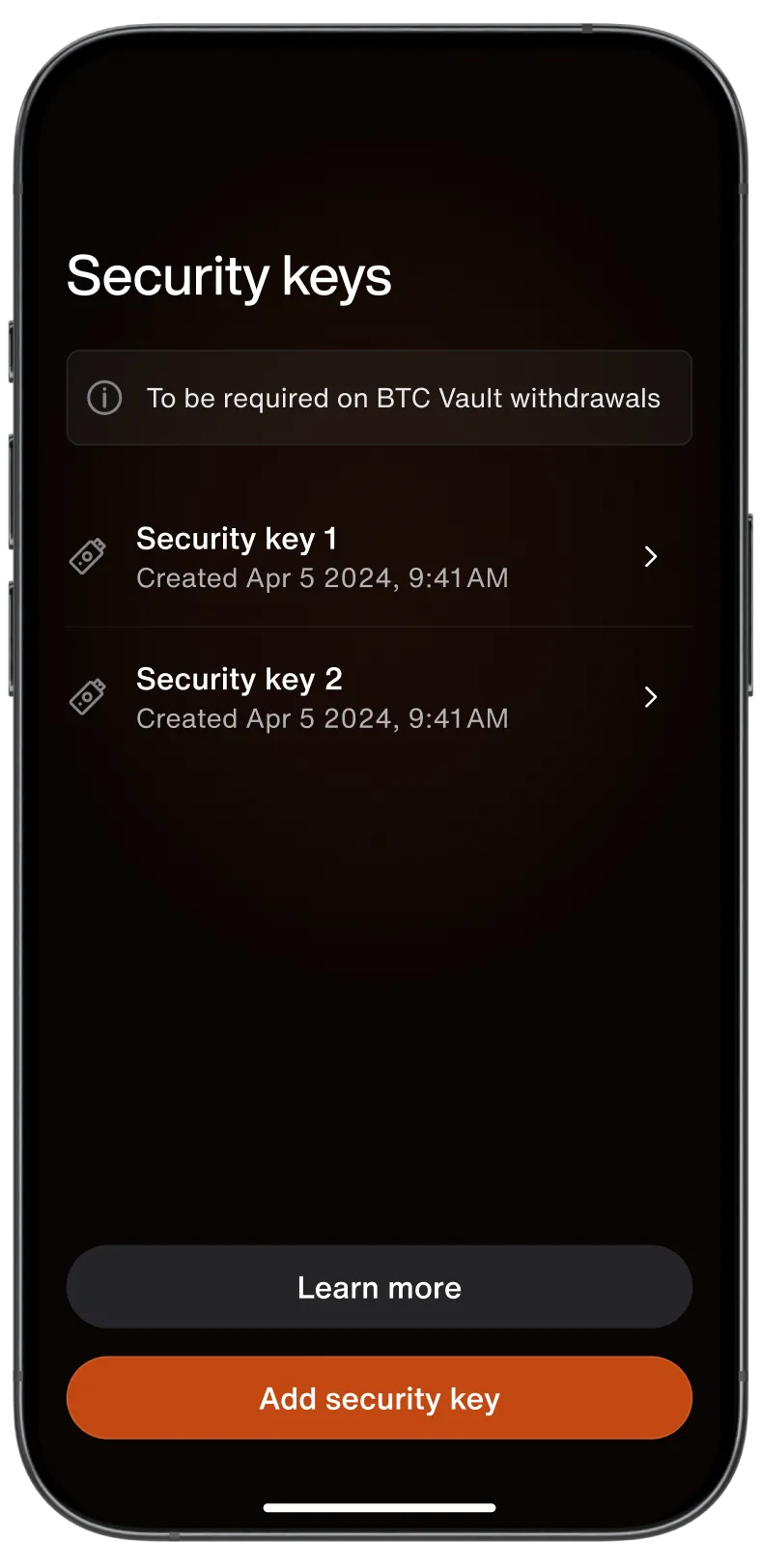Add a new security key
761x1568 pixels.
379,1398
